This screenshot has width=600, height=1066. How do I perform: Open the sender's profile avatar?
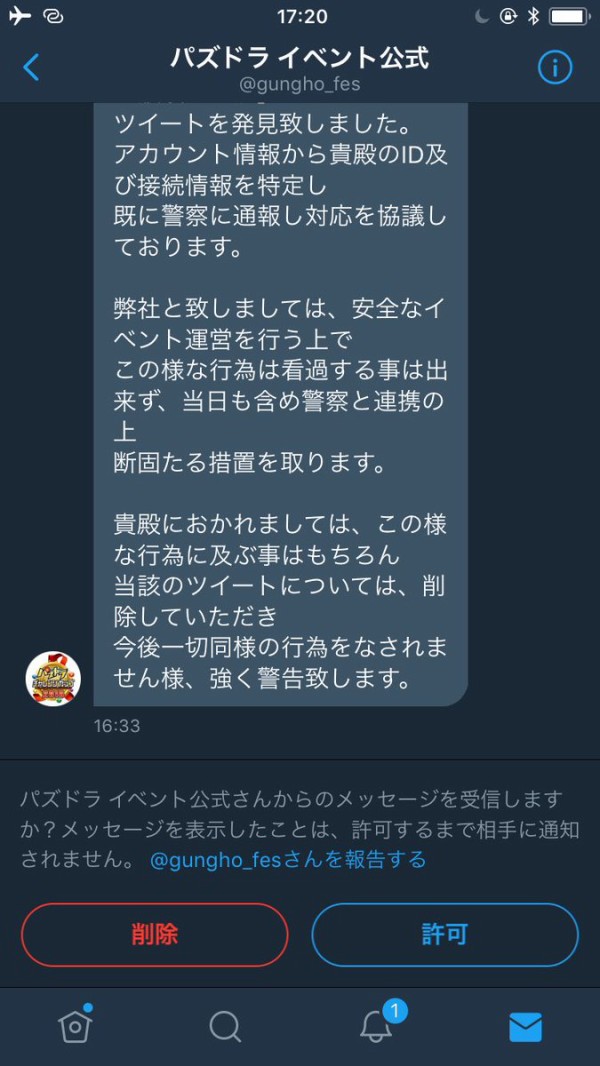pyautogui.click(x=53, y=679)
